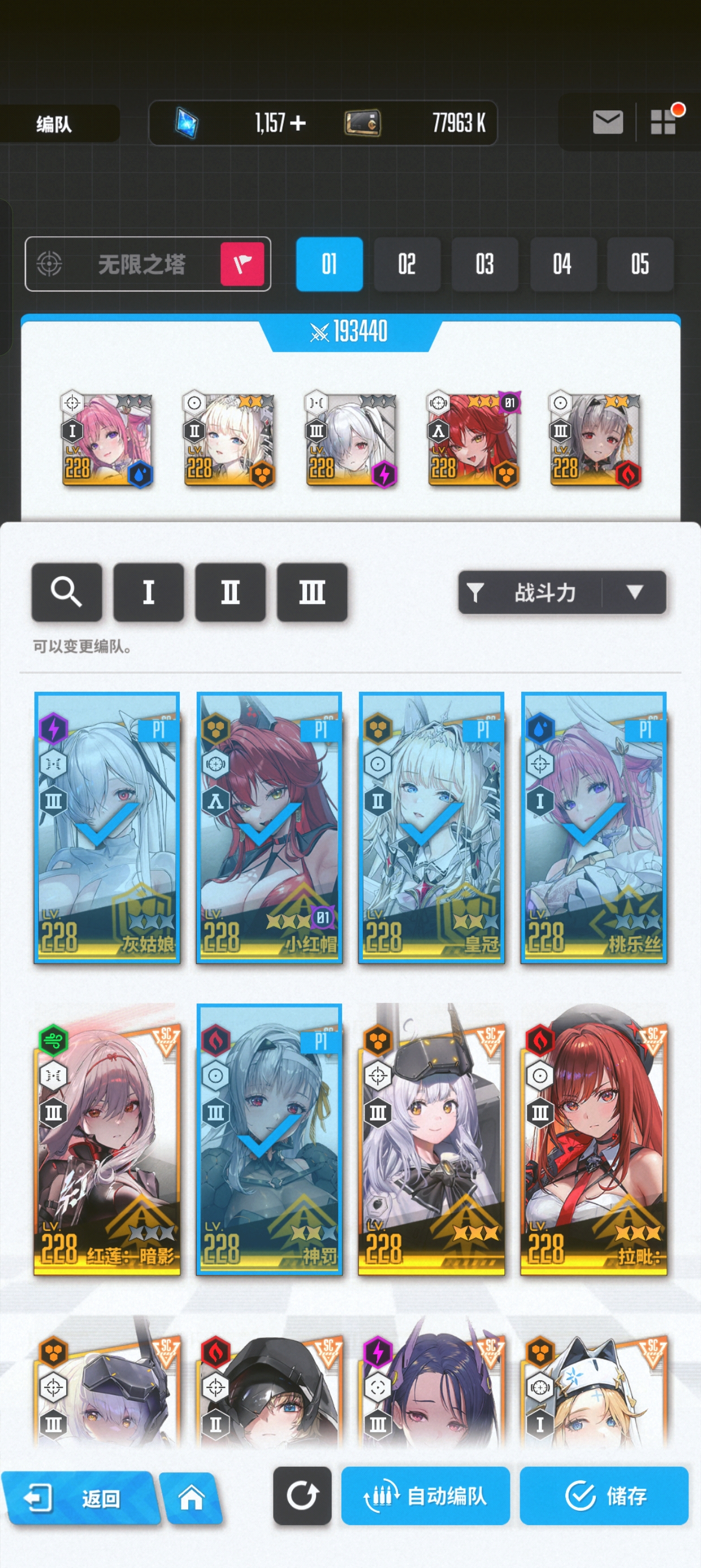Save the squad with 储存
Image resolution: width=701 pixels, height=1568 pixels.
[x=604, y=1496]
